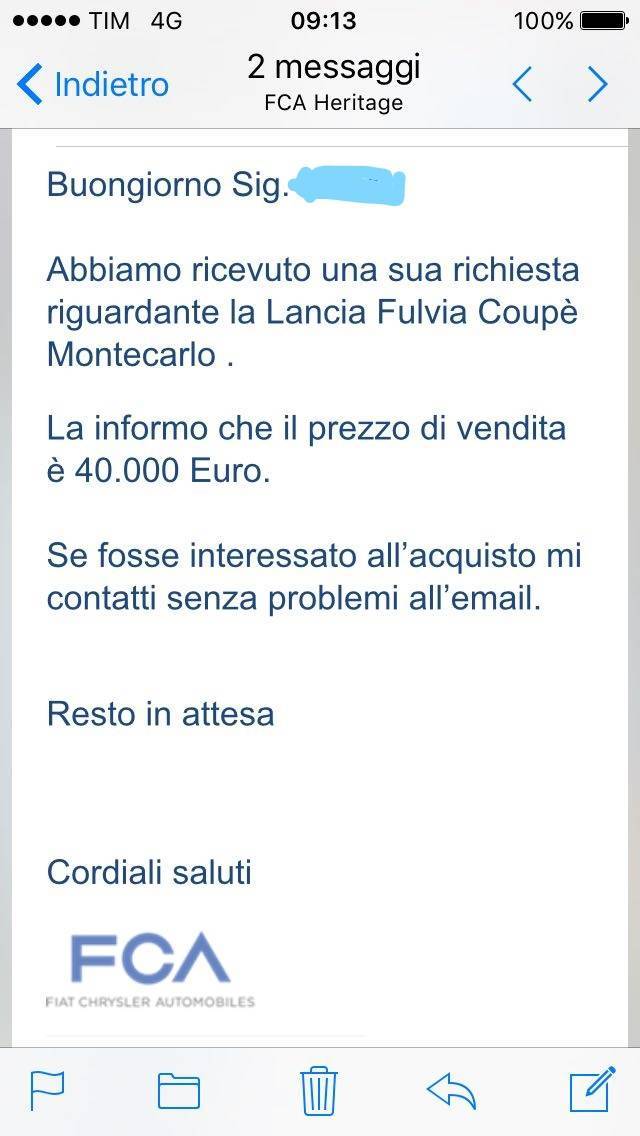Compose a new email message

tap(591, 1089)
